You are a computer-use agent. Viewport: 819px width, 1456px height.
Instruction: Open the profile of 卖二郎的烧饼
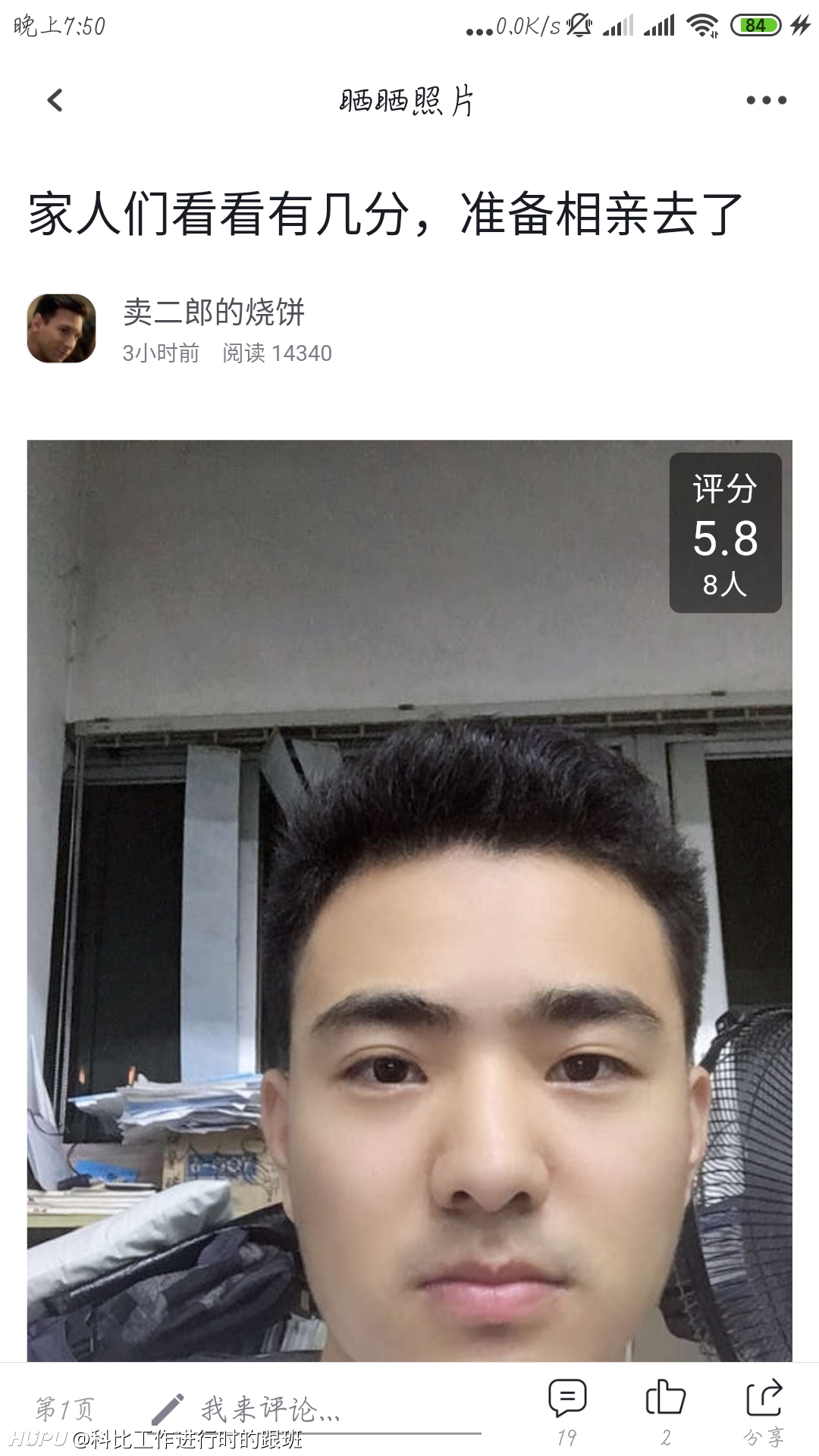pyautogui.click(x=61, y=328)
